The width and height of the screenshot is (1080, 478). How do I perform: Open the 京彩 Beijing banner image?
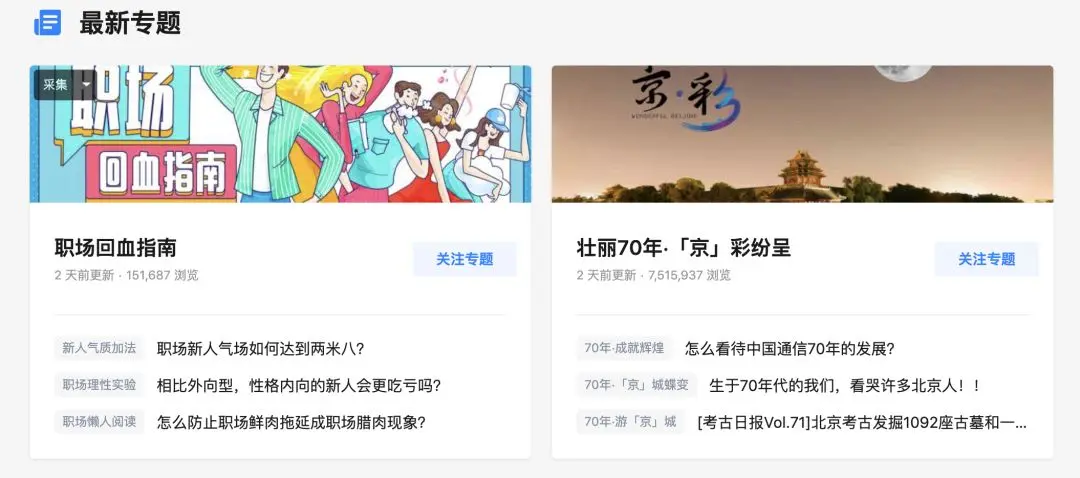pos(802,134)
